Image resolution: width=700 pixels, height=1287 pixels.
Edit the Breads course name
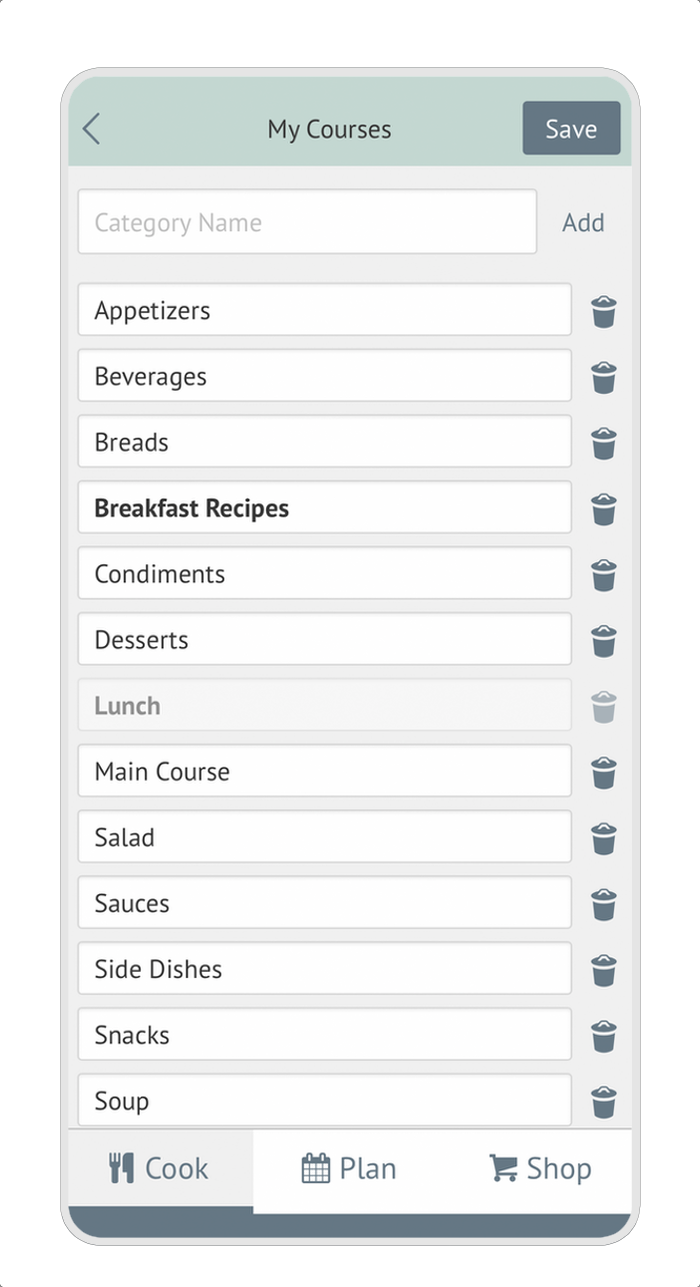324,442
